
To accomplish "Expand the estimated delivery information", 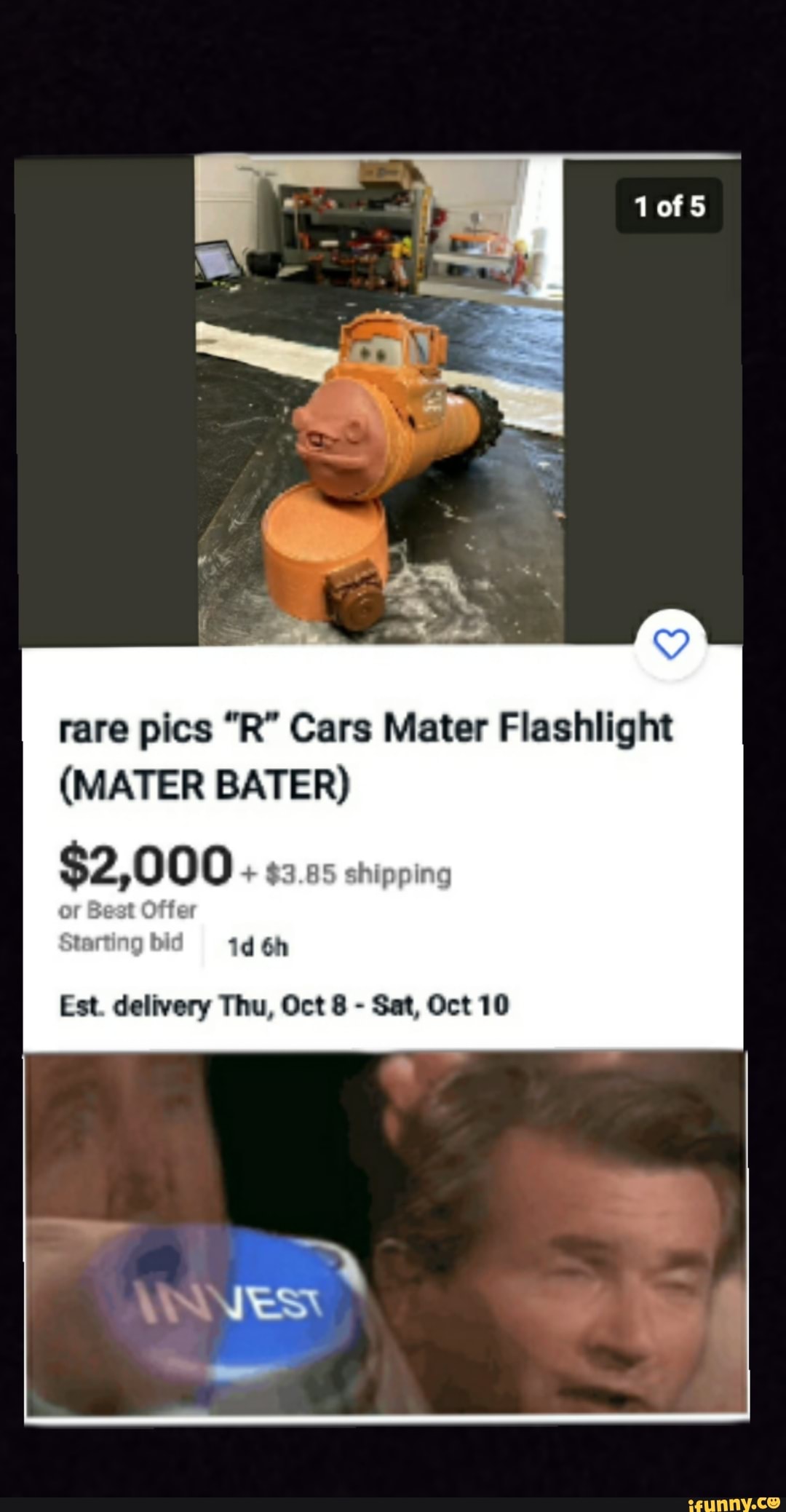I will [285, 1005].
